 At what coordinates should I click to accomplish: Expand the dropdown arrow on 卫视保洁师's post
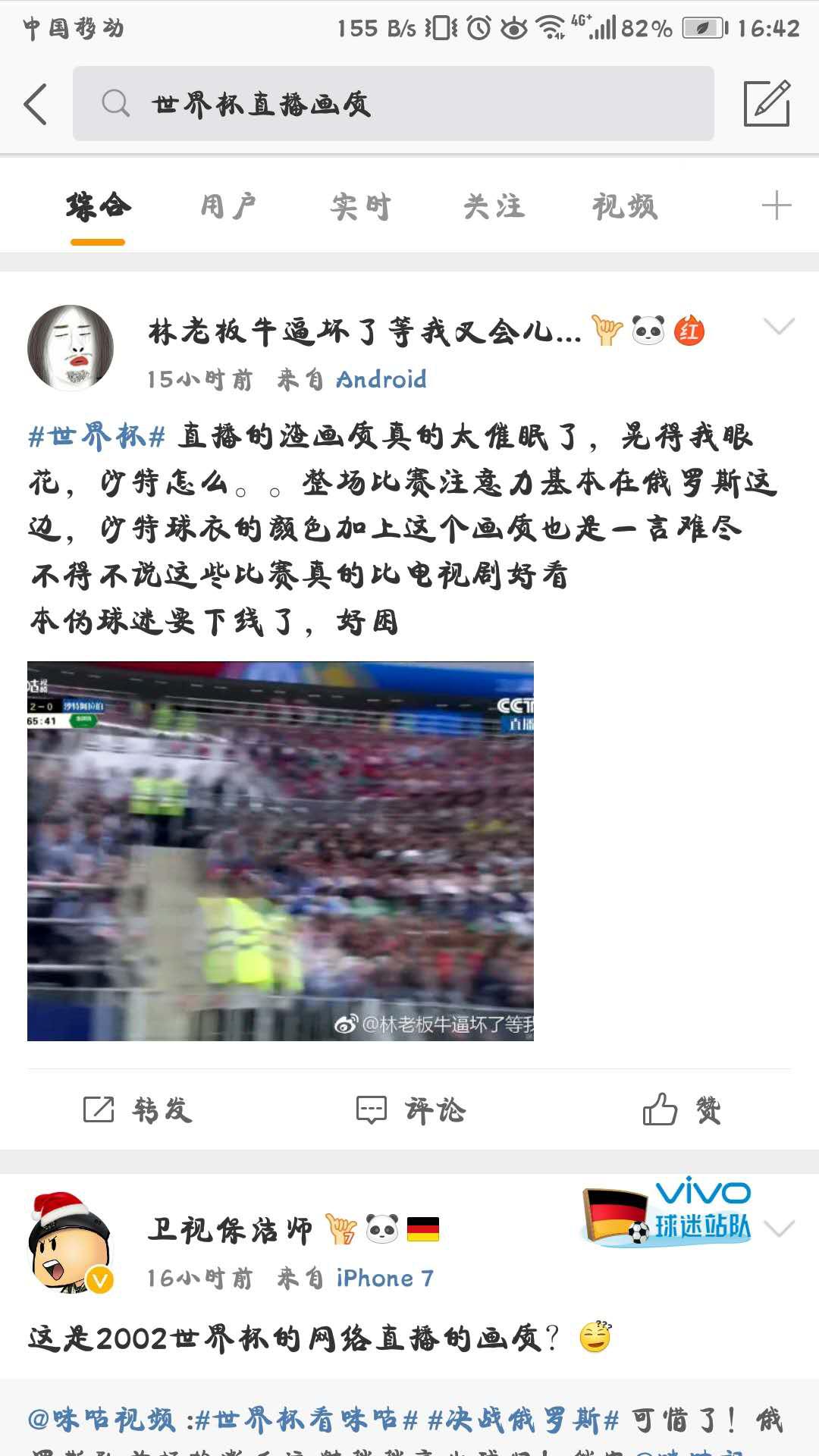click(x=780, y=1228)
